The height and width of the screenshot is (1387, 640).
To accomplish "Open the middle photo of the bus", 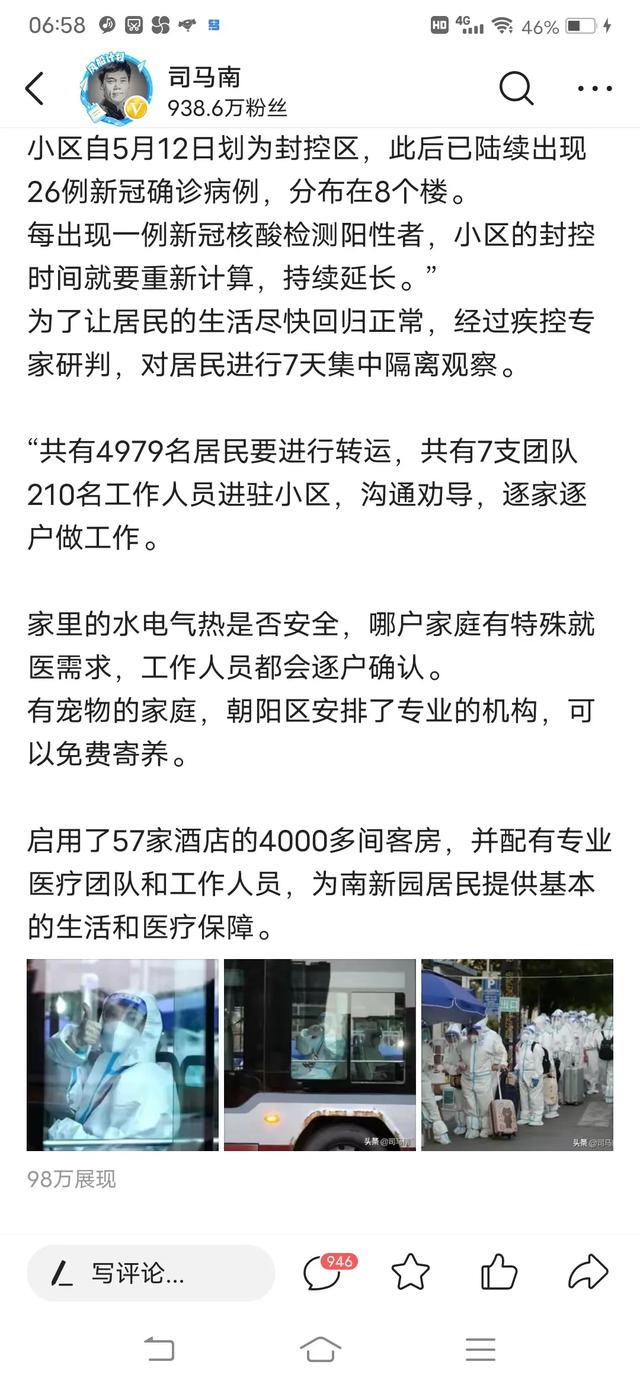I will pyautogui.click(x=319, y=1055).
